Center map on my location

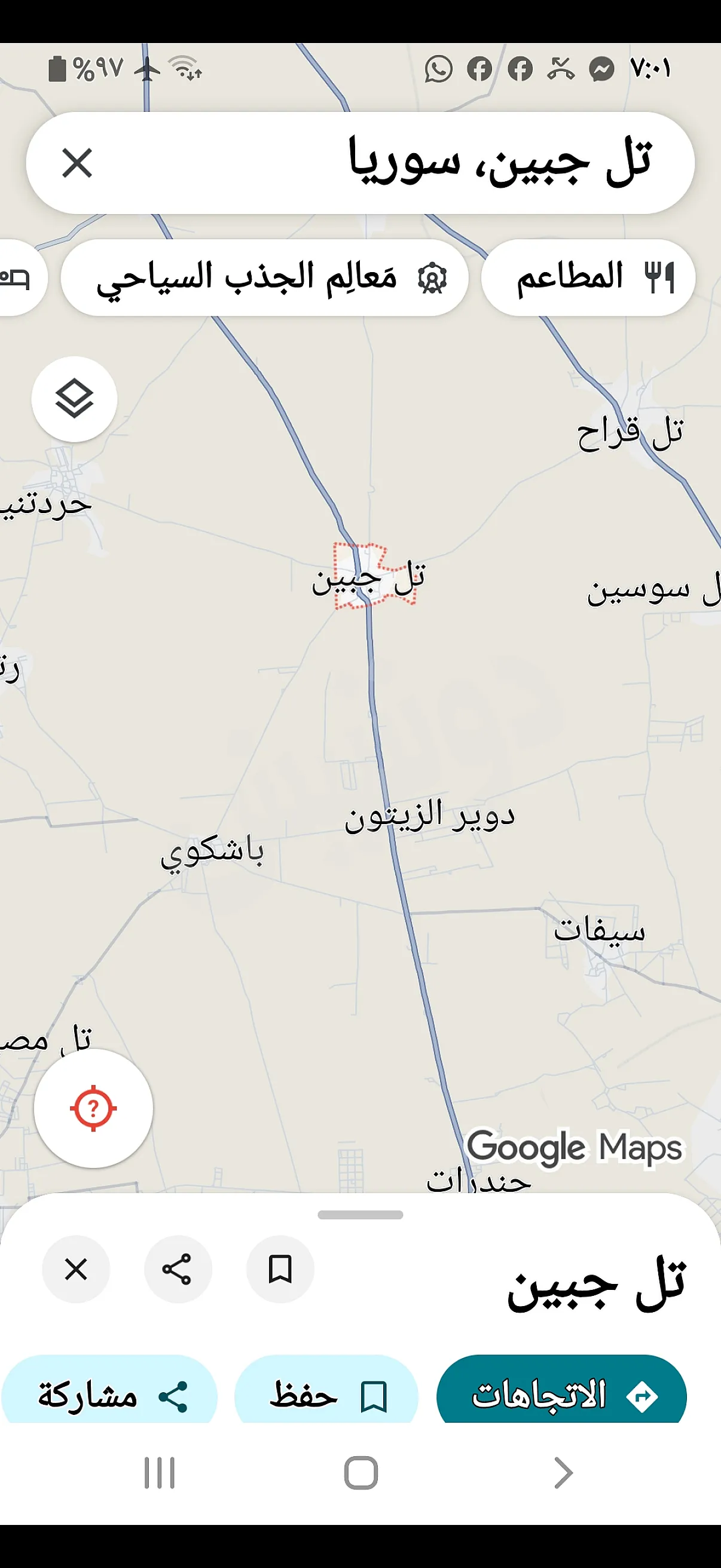point(93,1108)
